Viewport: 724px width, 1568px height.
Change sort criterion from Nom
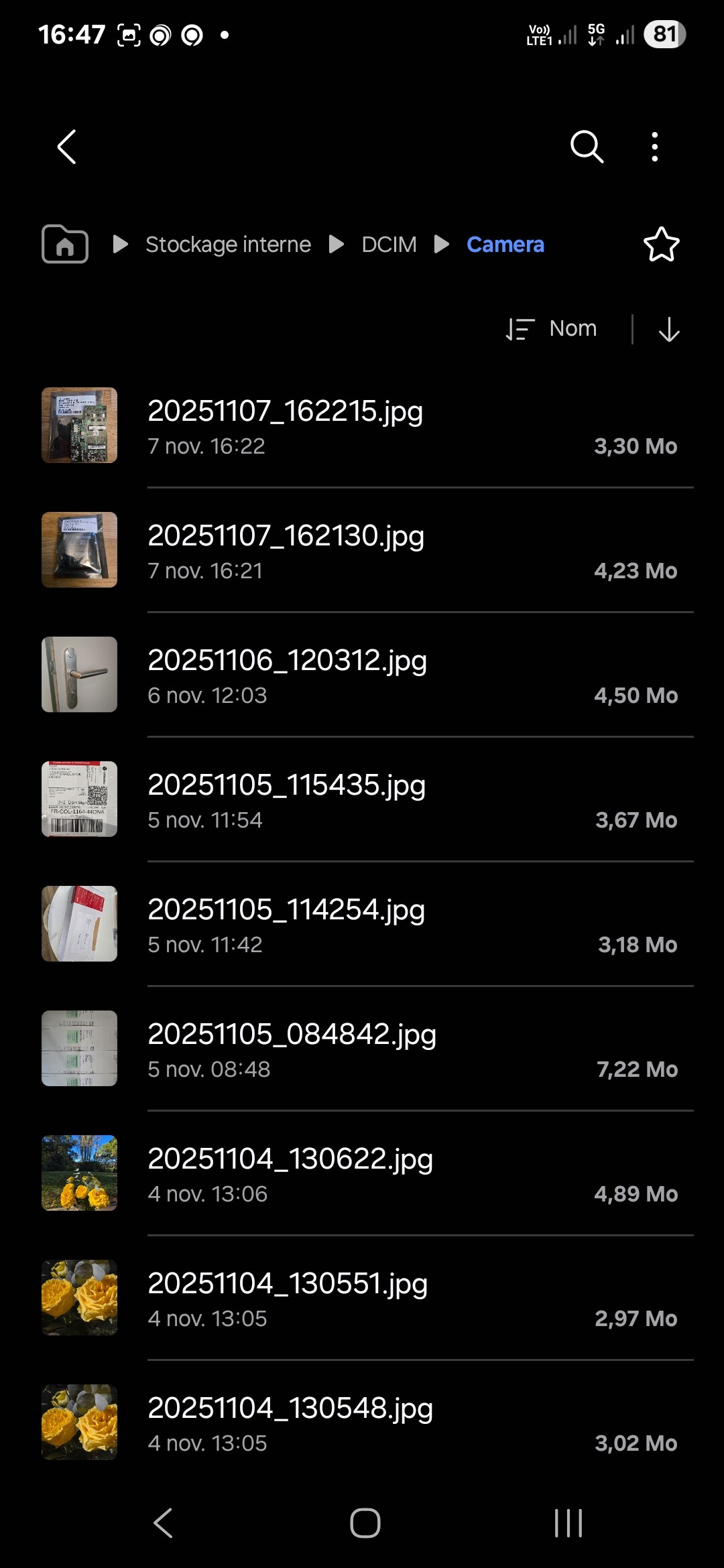point(552,329)
